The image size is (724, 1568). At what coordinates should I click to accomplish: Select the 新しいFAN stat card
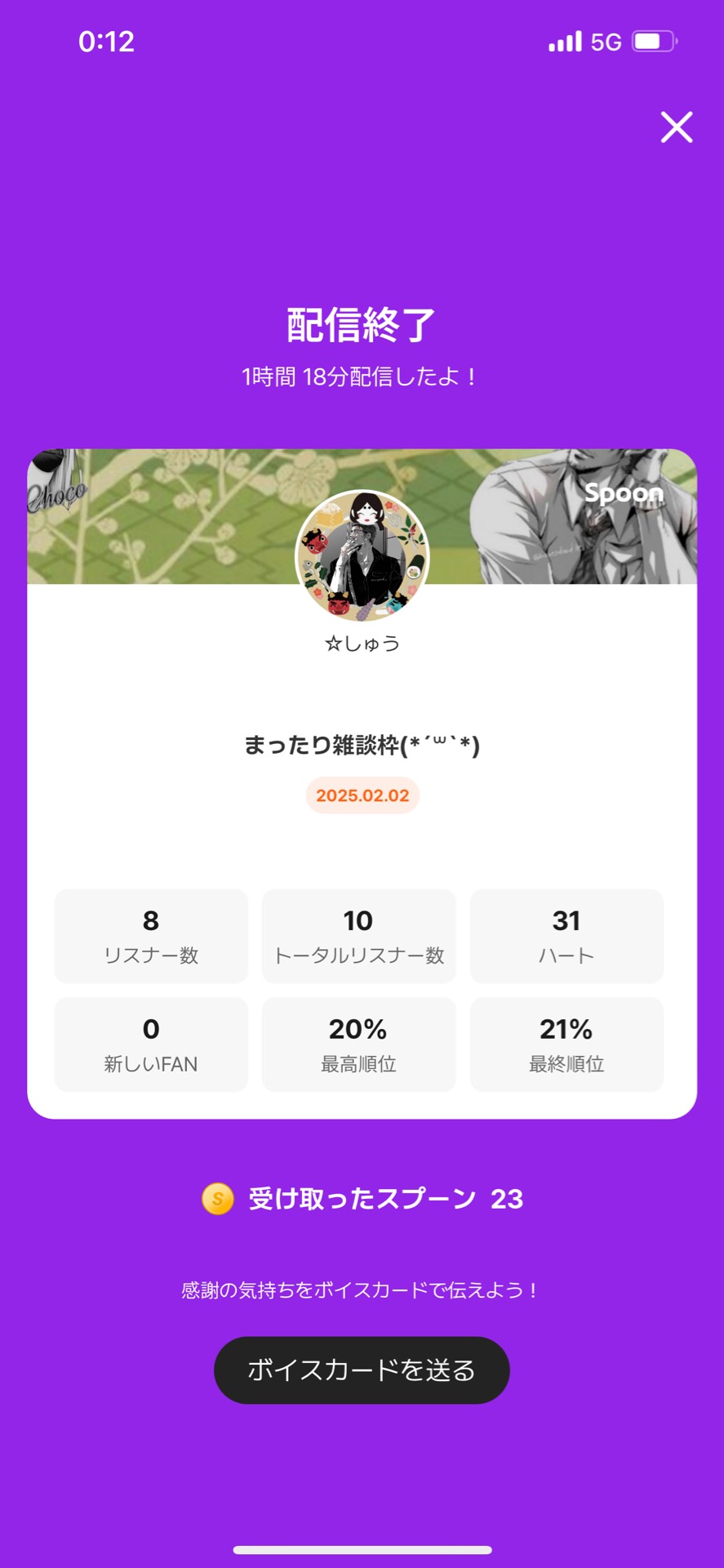pyautogui.click(x=151, y=1044)
